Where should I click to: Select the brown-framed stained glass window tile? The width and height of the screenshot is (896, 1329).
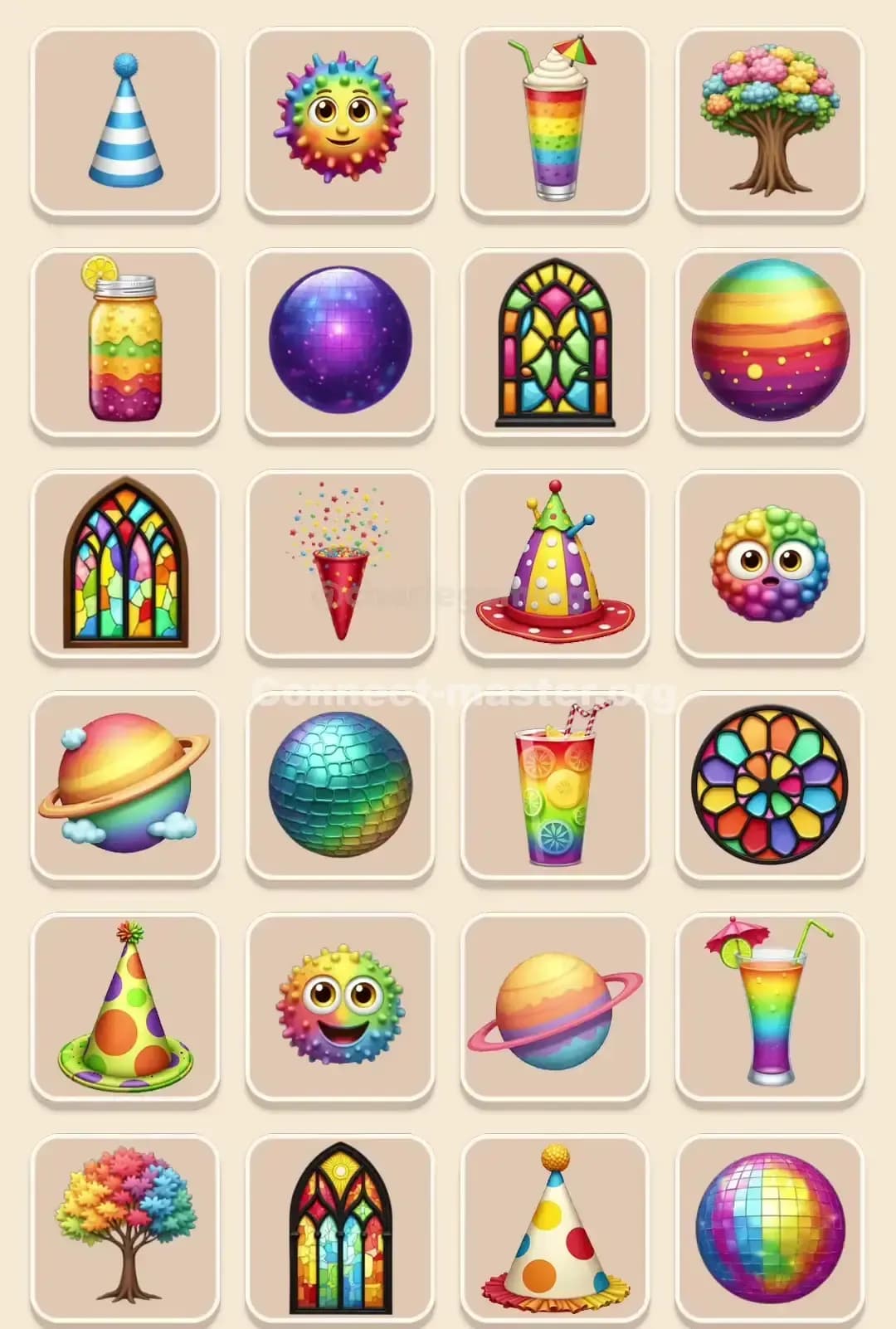pos(123,564)
